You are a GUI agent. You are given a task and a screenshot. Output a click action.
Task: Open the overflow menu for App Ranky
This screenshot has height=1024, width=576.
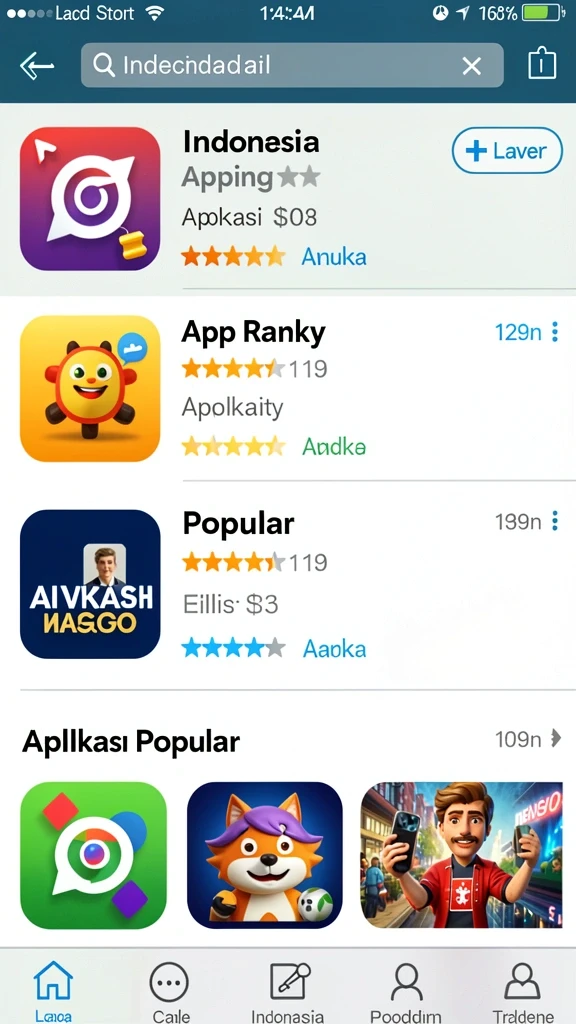click(x=554, y=332)
